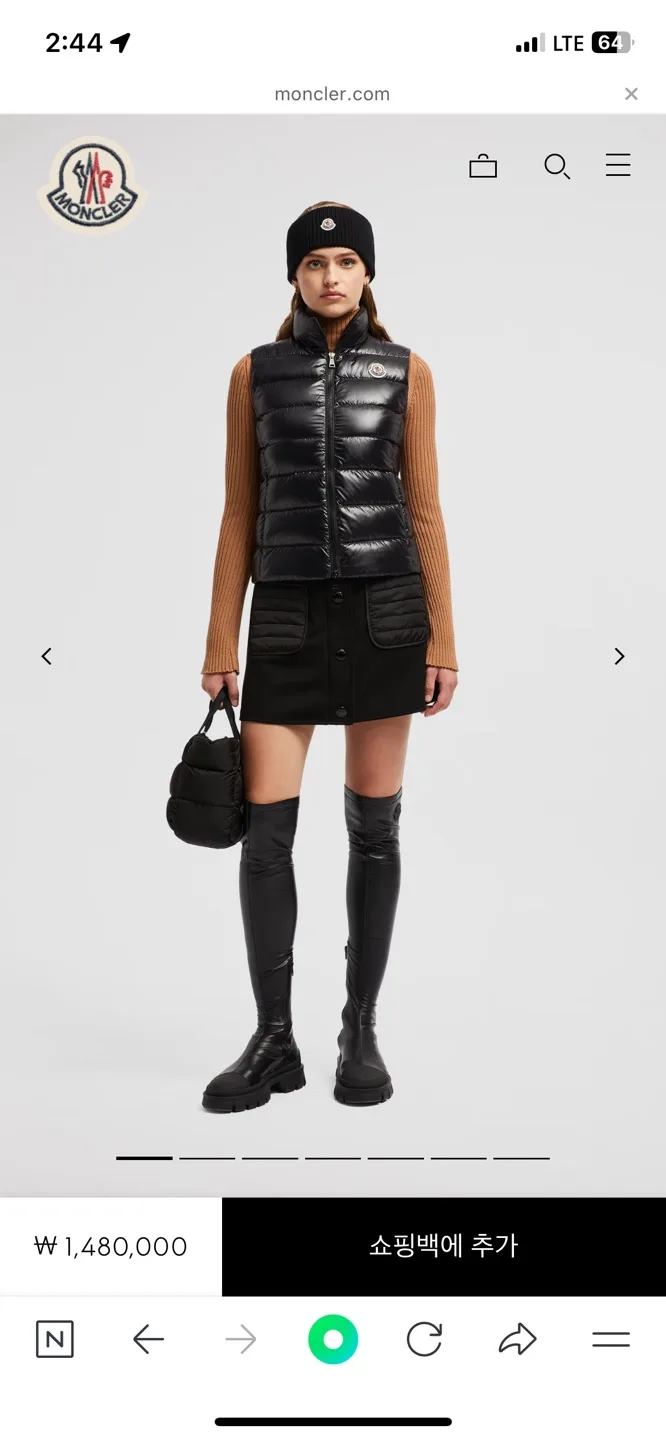This screenshot has width=666, height=1440.
Task: Tap the green Naver search circle
Action: (333, 1339)
